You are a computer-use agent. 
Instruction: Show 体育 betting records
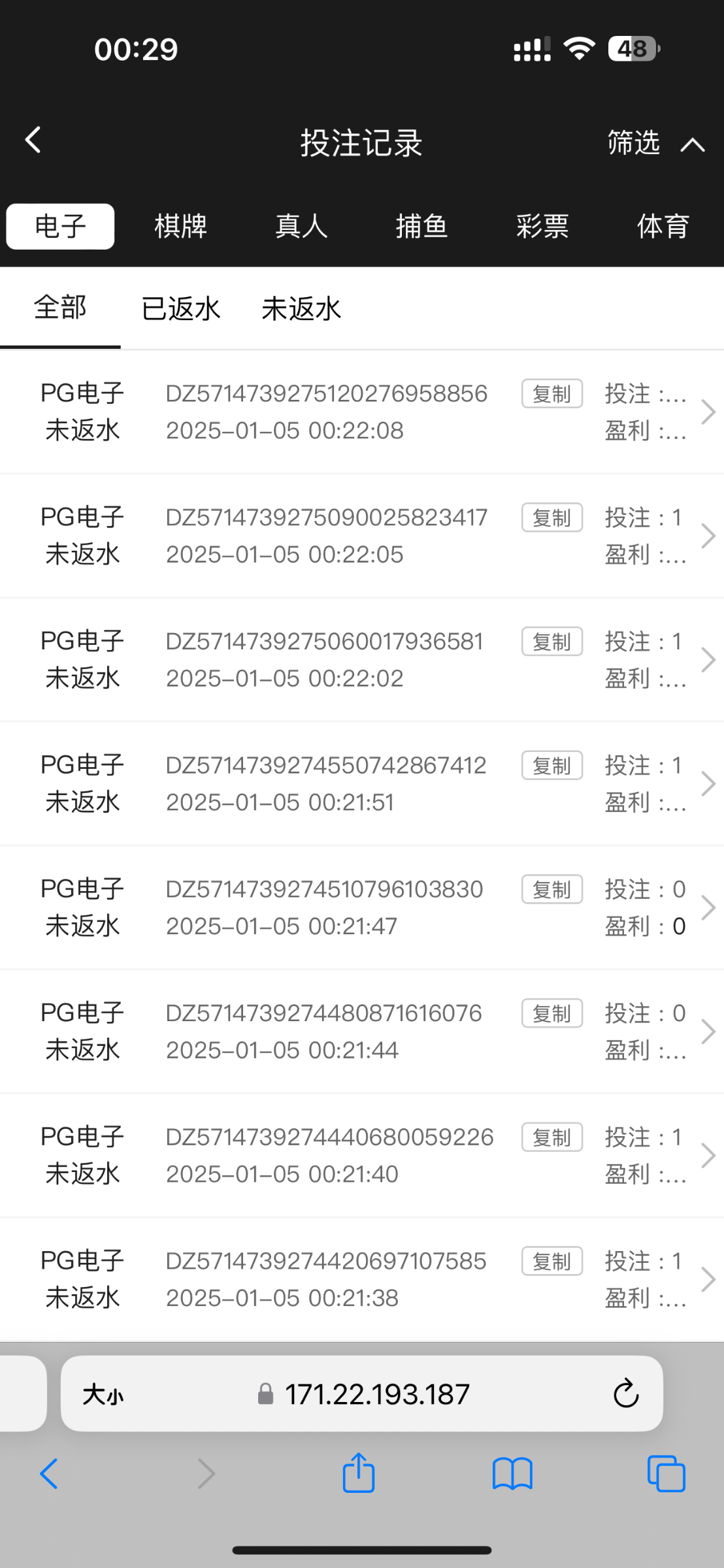pos(663,227)
